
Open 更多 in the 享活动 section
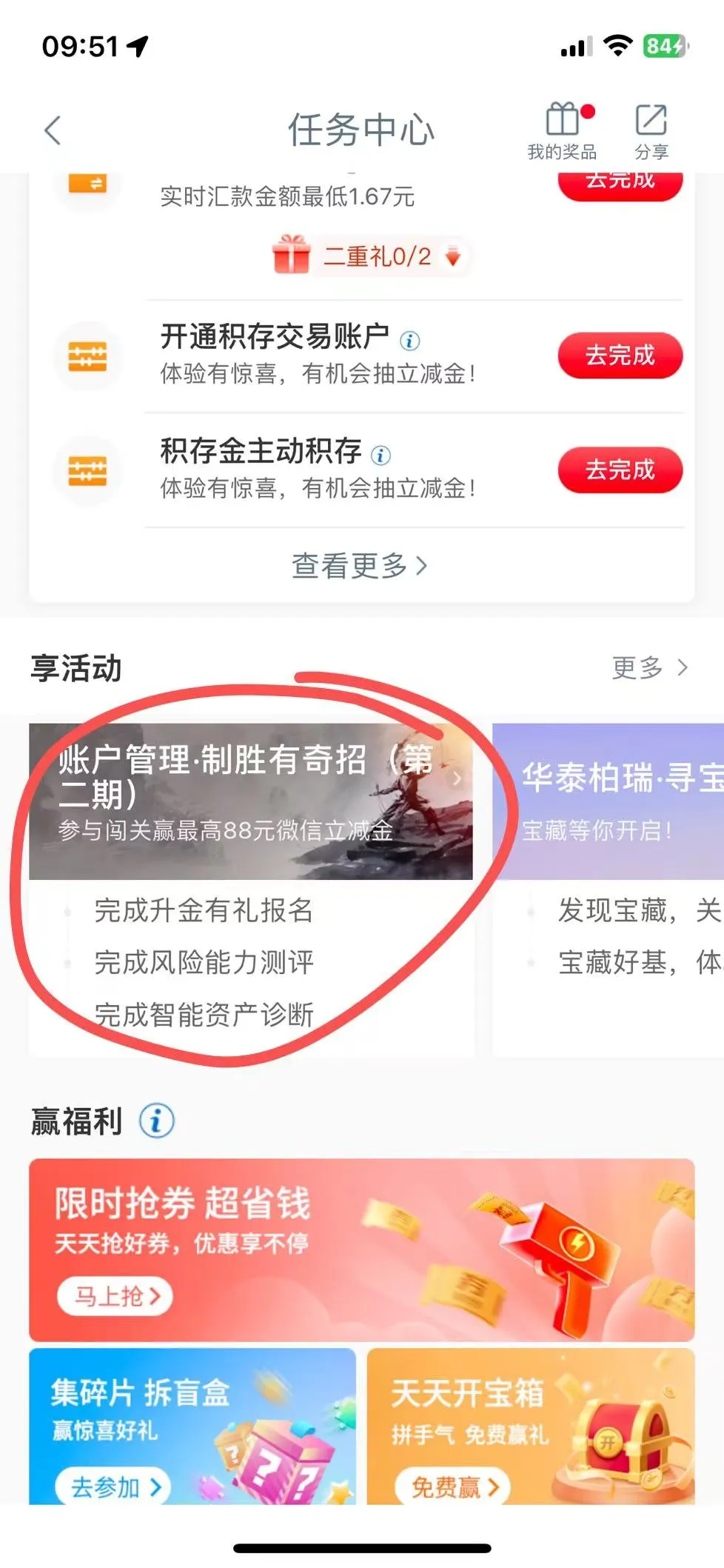[649, 668]
